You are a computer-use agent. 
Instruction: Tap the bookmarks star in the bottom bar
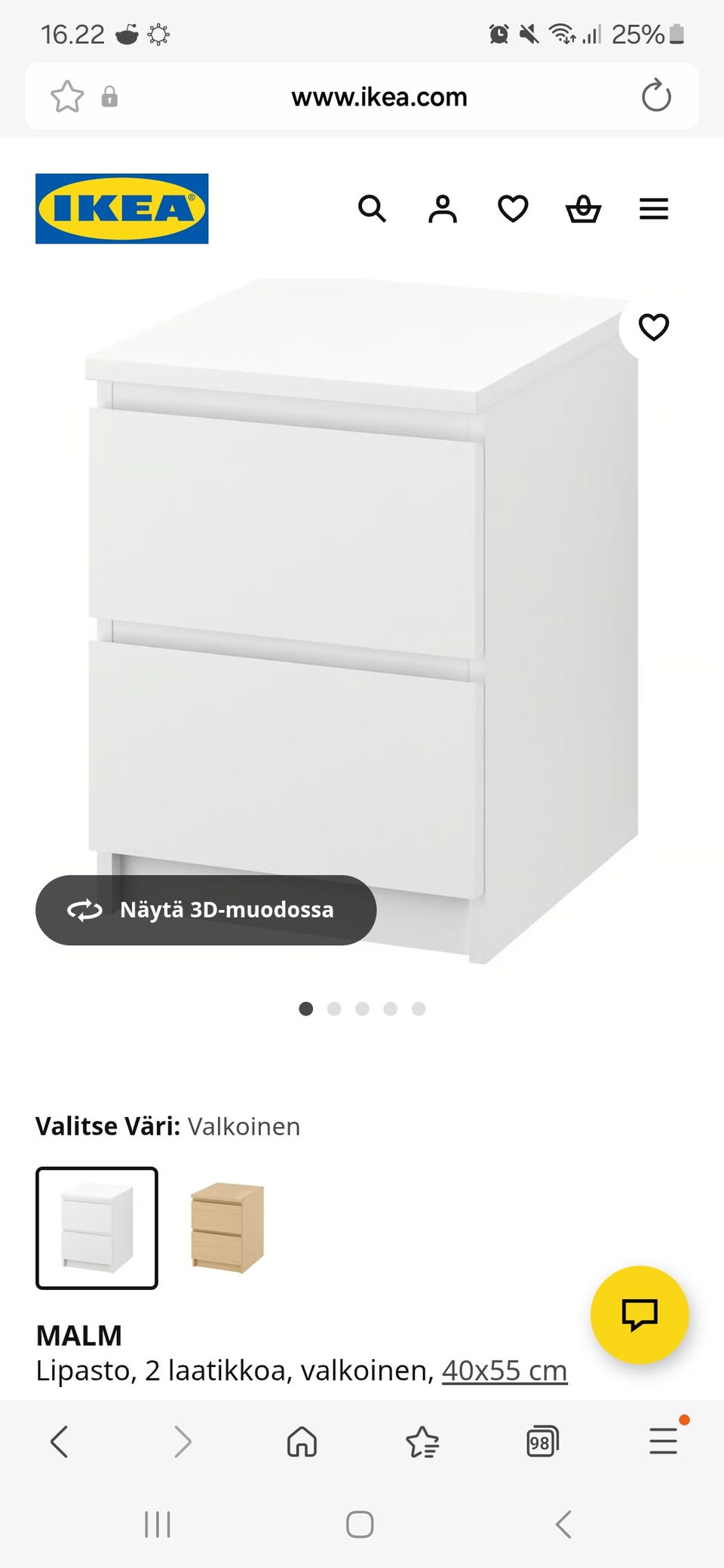422,1442
